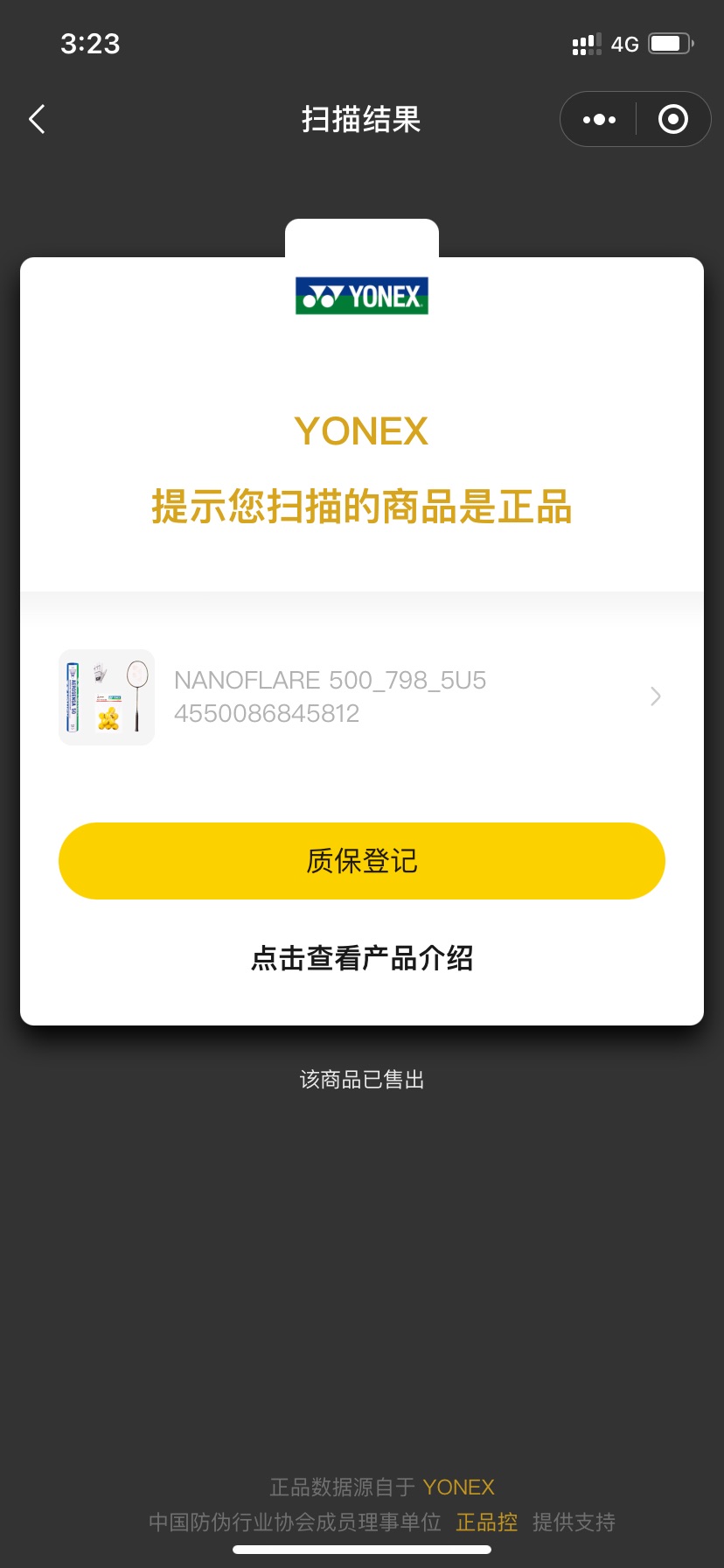
Task: Go back from the 扫描结果 page
Action: point(37,119)
